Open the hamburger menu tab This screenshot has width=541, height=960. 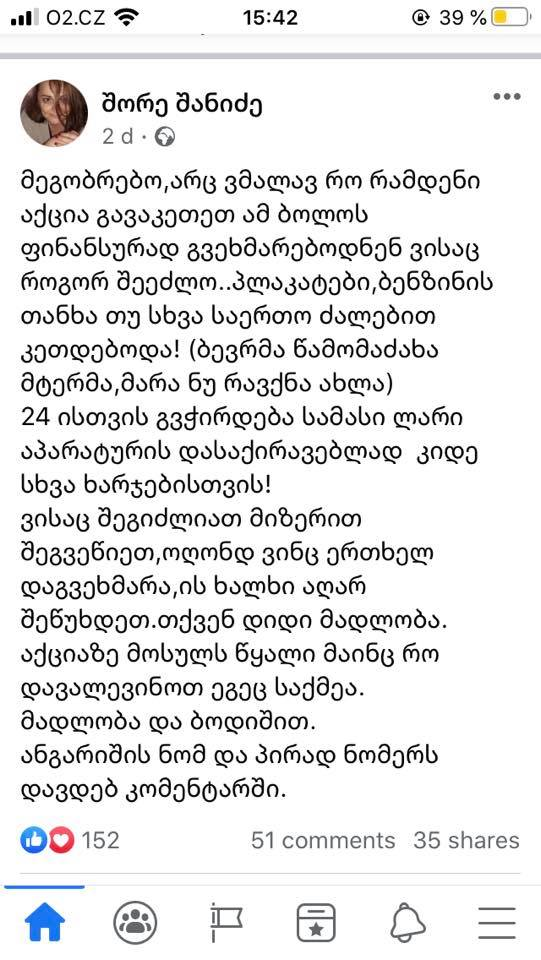(x=496, y=922)
